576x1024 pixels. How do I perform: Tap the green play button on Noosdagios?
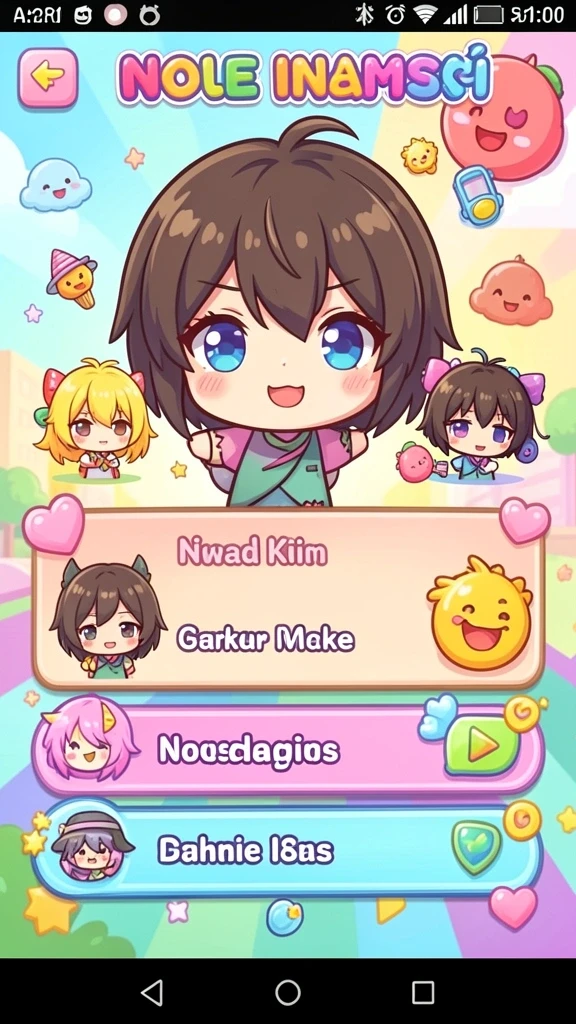pos(482,747)
